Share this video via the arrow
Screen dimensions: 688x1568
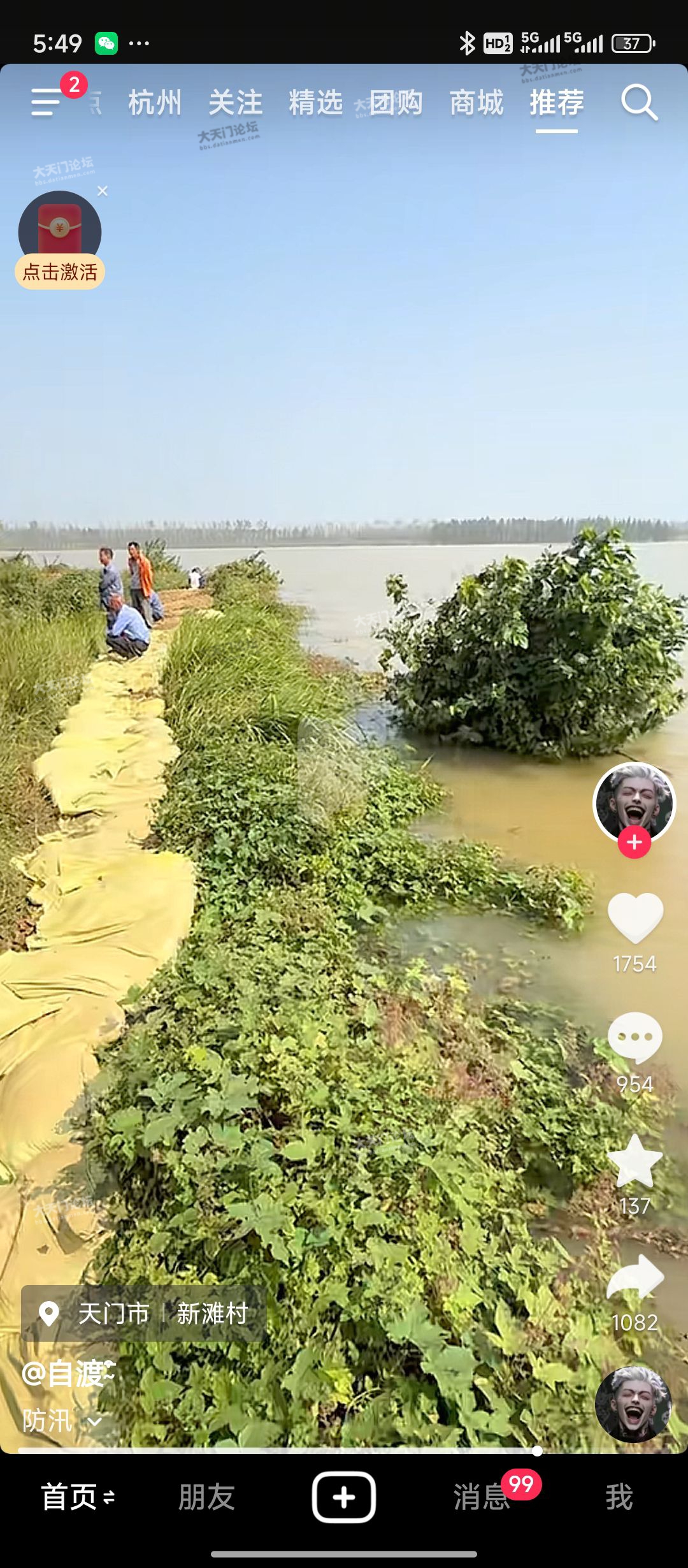[635, 1279]
